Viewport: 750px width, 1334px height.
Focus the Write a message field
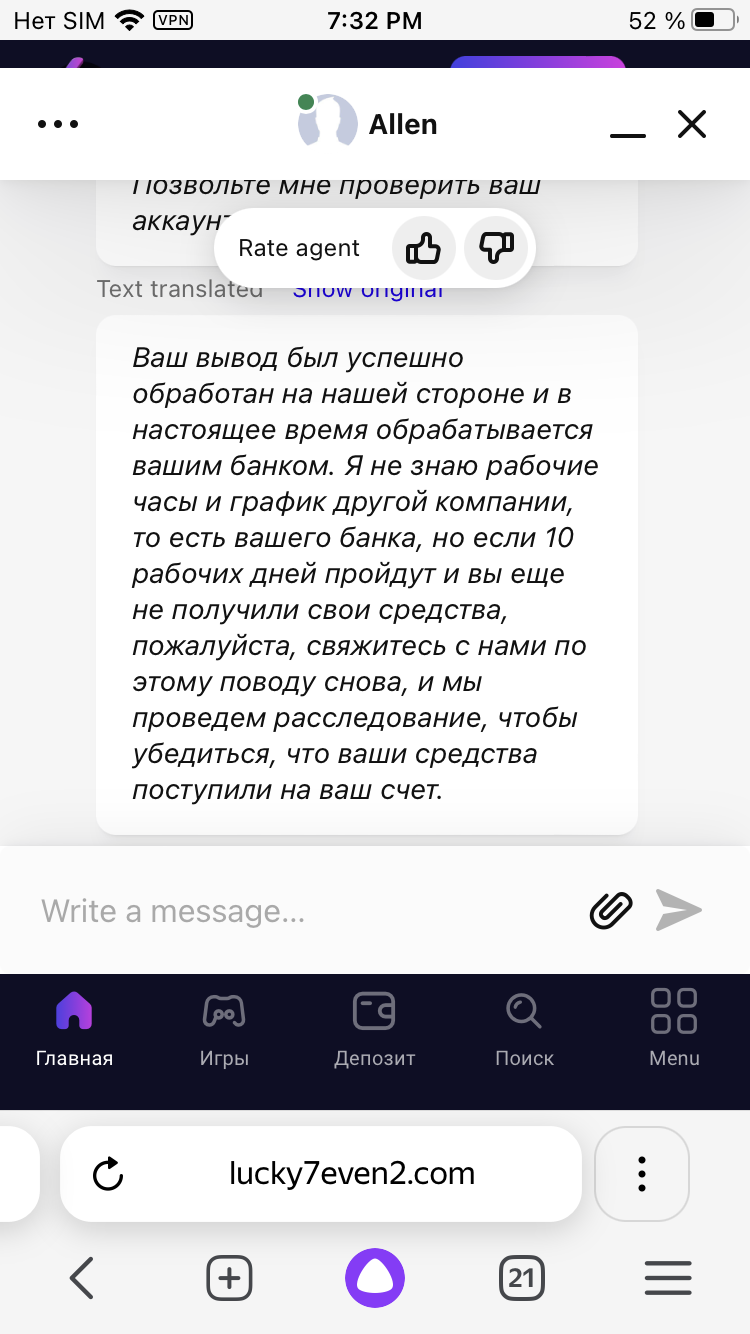tap(300, 911)
